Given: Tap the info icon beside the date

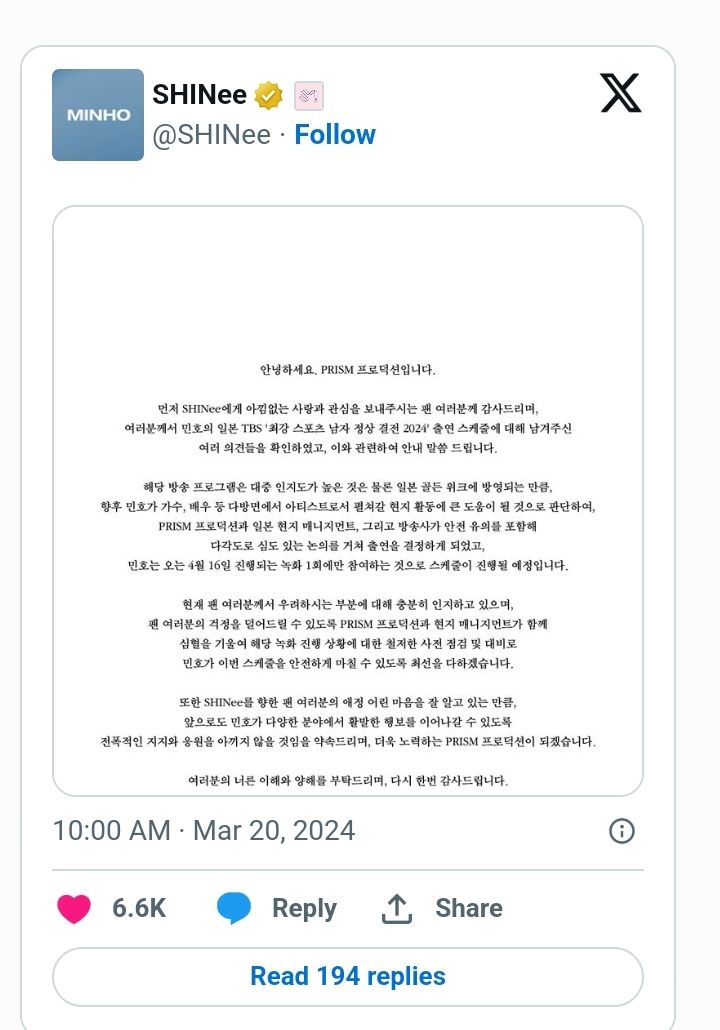Looking at the screenshot, I should 621,831.
